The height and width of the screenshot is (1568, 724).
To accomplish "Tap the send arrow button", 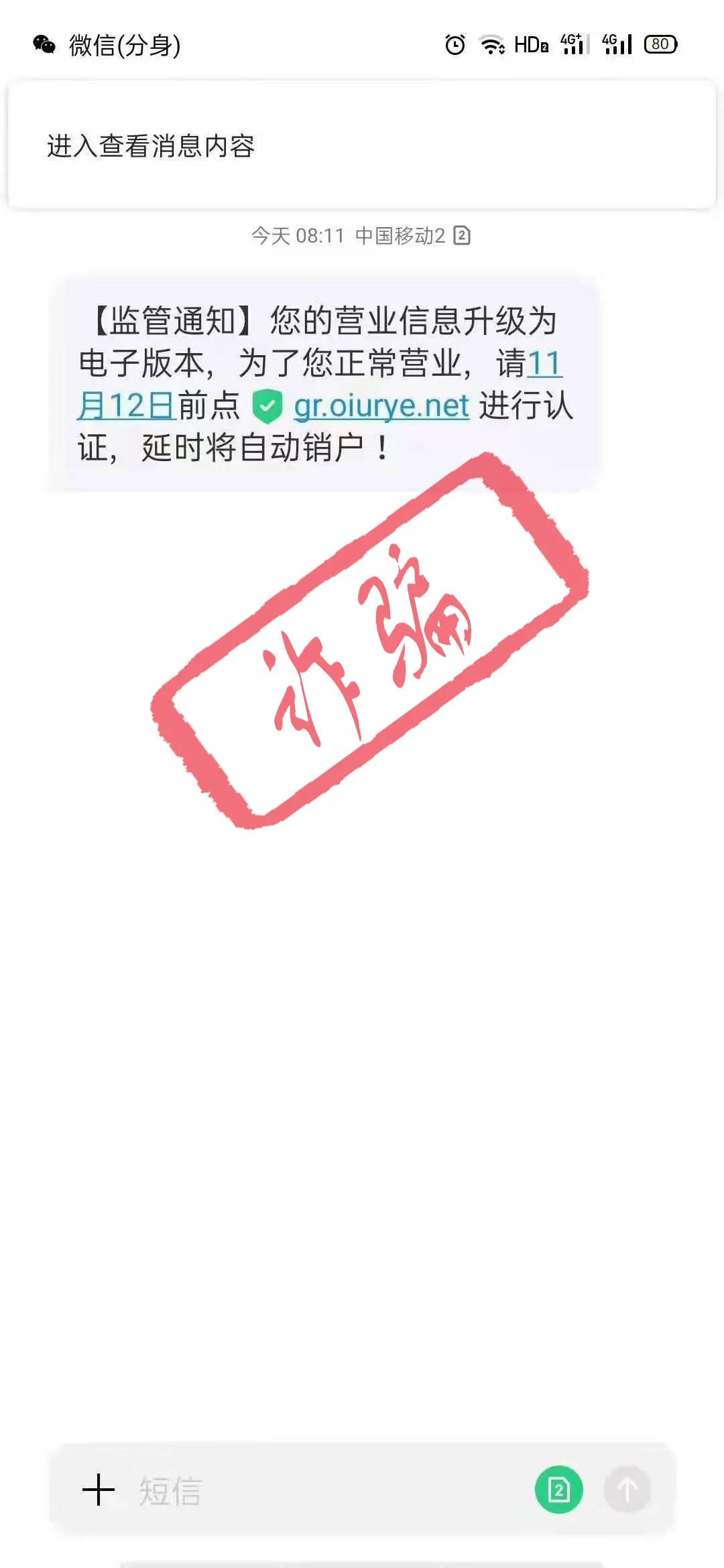I will tap(627, 1490).
